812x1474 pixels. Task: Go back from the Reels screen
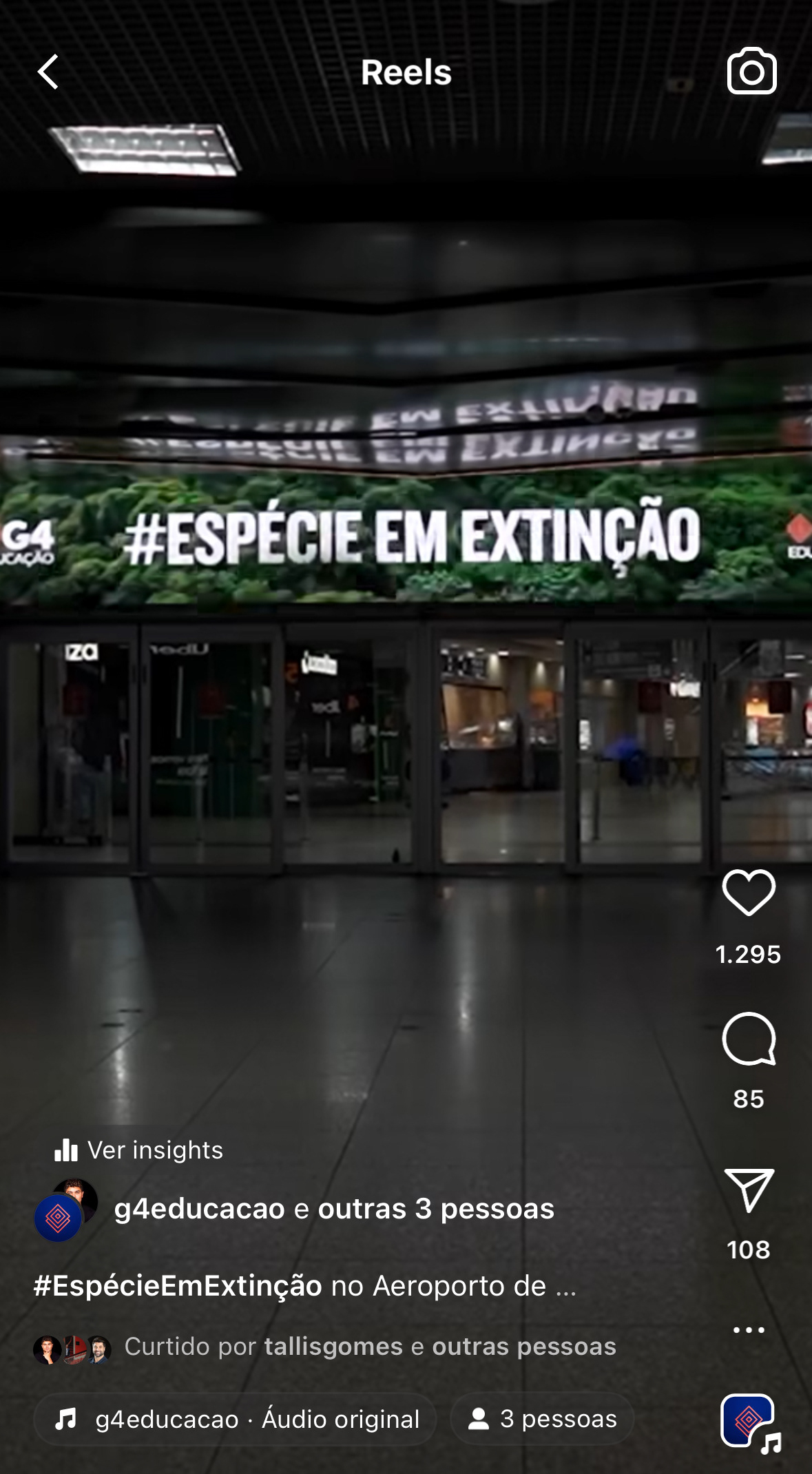pos(48,72)
